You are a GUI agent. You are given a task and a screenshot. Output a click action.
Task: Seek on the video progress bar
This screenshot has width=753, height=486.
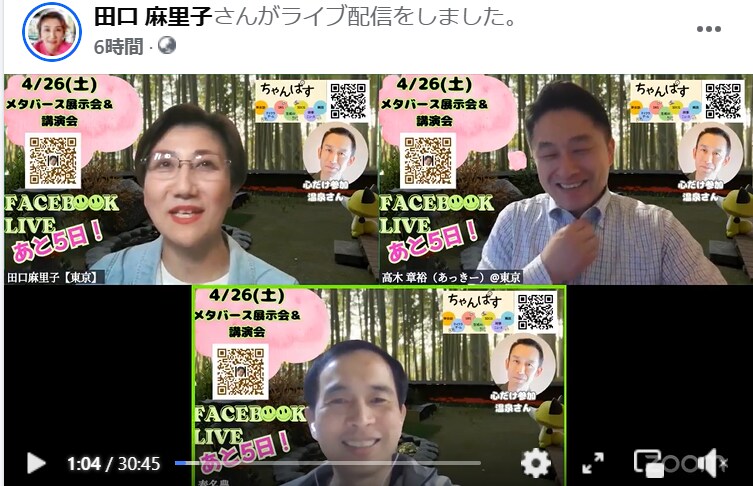click(330, 463)
